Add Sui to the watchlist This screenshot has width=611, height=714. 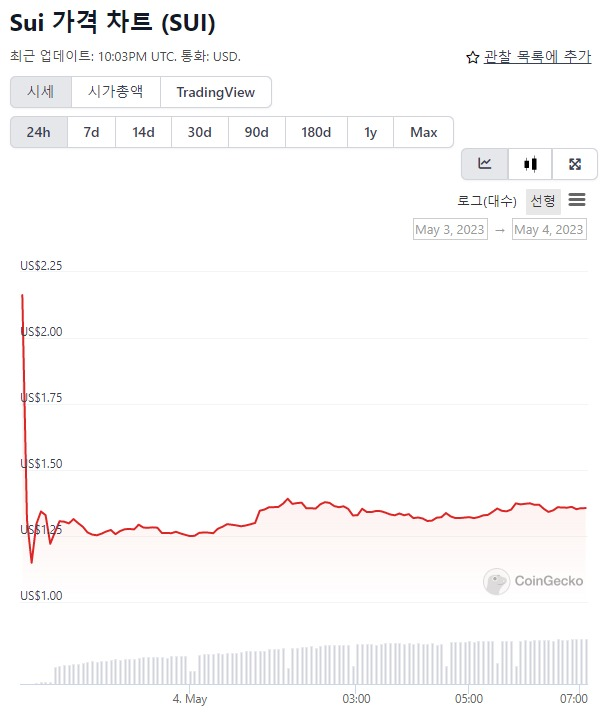[529, 57]
